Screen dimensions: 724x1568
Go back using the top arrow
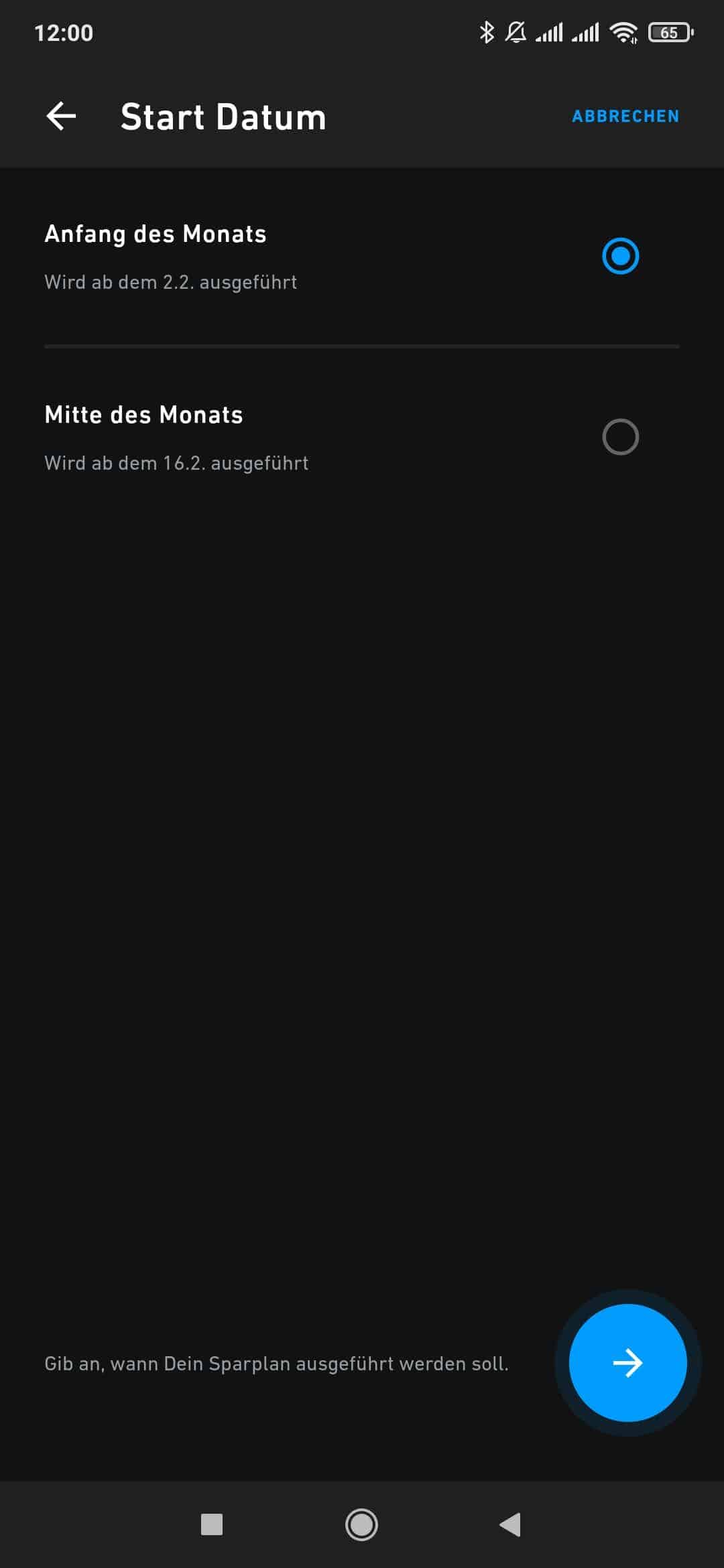click(61, 117)
